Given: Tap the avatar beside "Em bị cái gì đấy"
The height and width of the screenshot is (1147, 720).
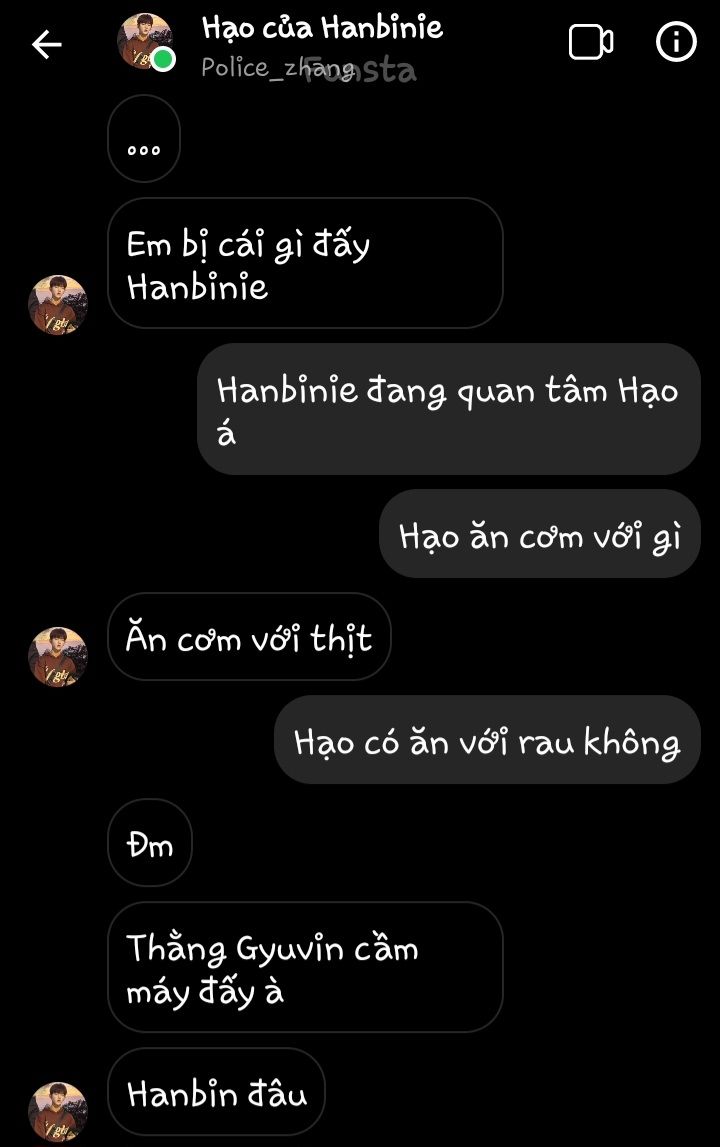Looking at the screenshot, I should 58,305.
